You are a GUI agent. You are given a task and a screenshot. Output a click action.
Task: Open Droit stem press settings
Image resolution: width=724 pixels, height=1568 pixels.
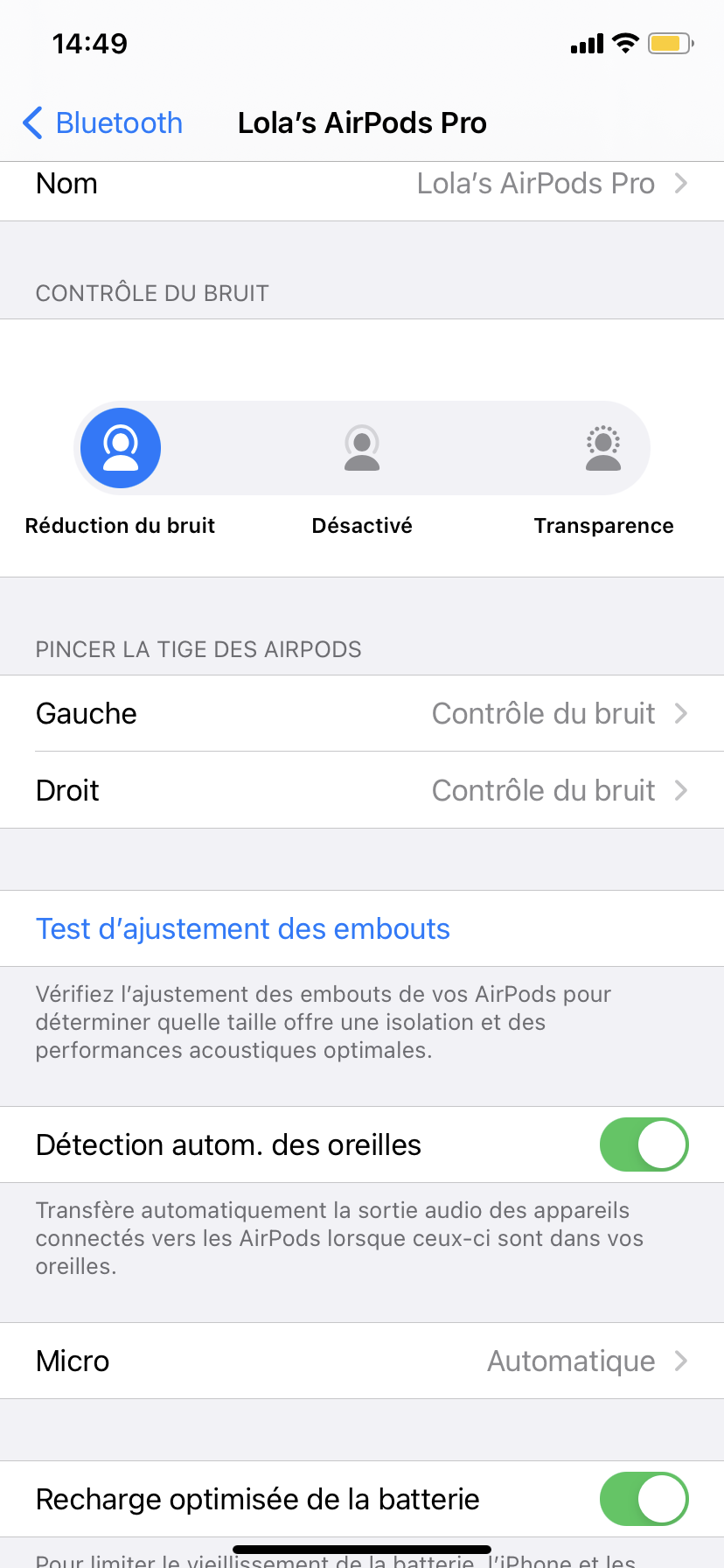pyautogui.click(x=362, y=791)
